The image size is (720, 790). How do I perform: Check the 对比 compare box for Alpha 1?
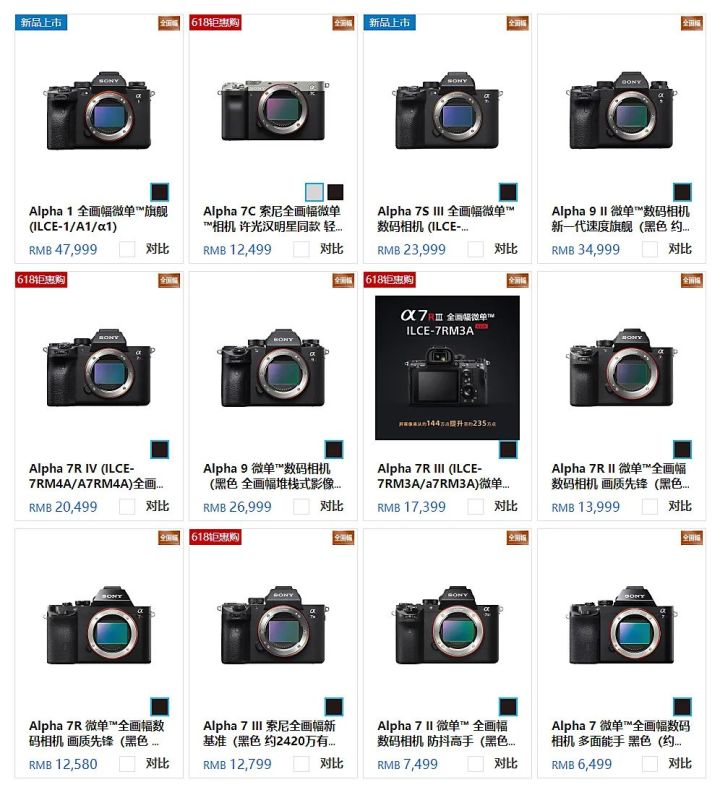(x=127, y=250)
